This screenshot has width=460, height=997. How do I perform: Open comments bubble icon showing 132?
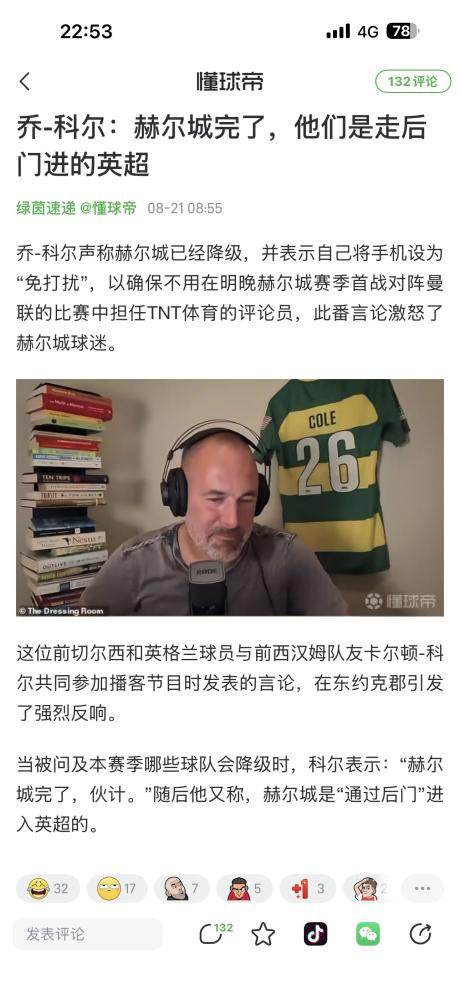click(215, 933)
